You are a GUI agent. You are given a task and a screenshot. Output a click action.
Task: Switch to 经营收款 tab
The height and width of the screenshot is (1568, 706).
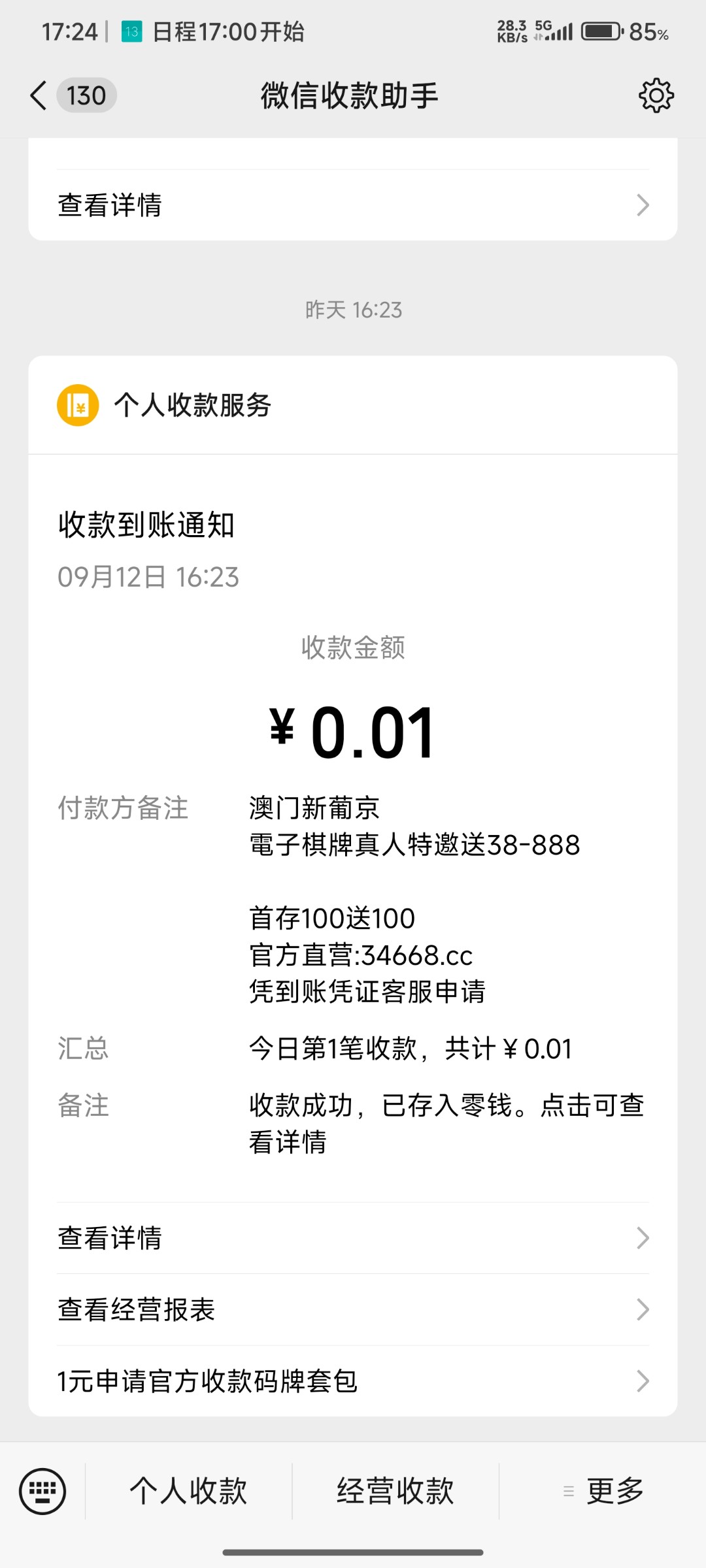tap(395, 1492)
